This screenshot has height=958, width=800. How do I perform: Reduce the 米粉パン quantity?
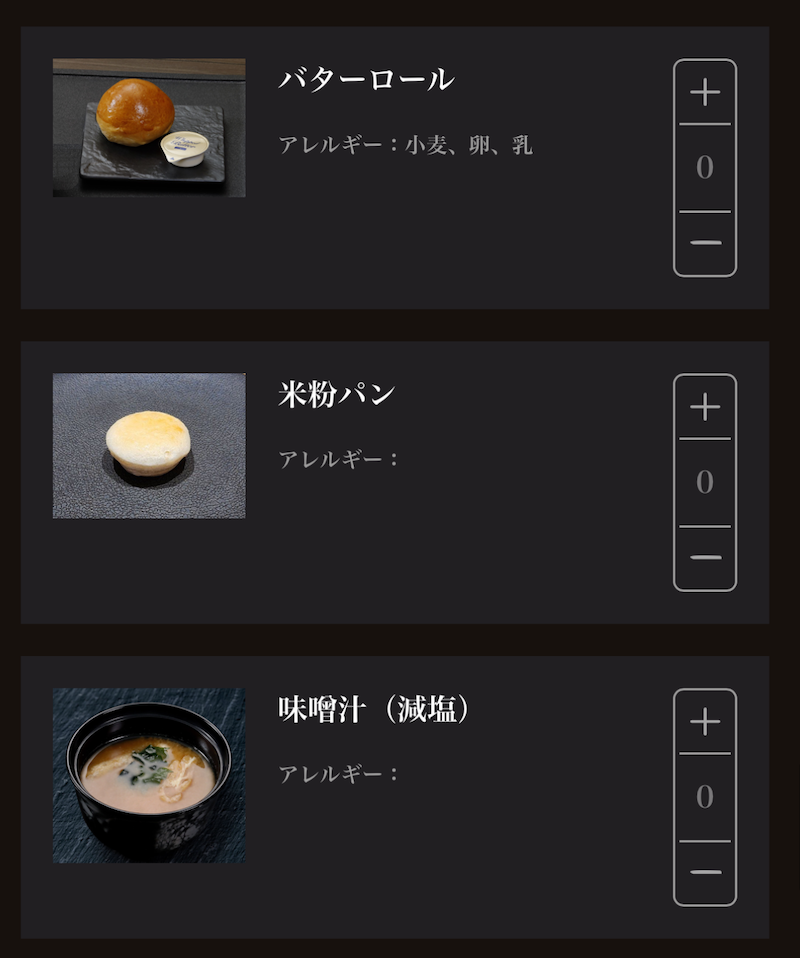click(705, 557)
